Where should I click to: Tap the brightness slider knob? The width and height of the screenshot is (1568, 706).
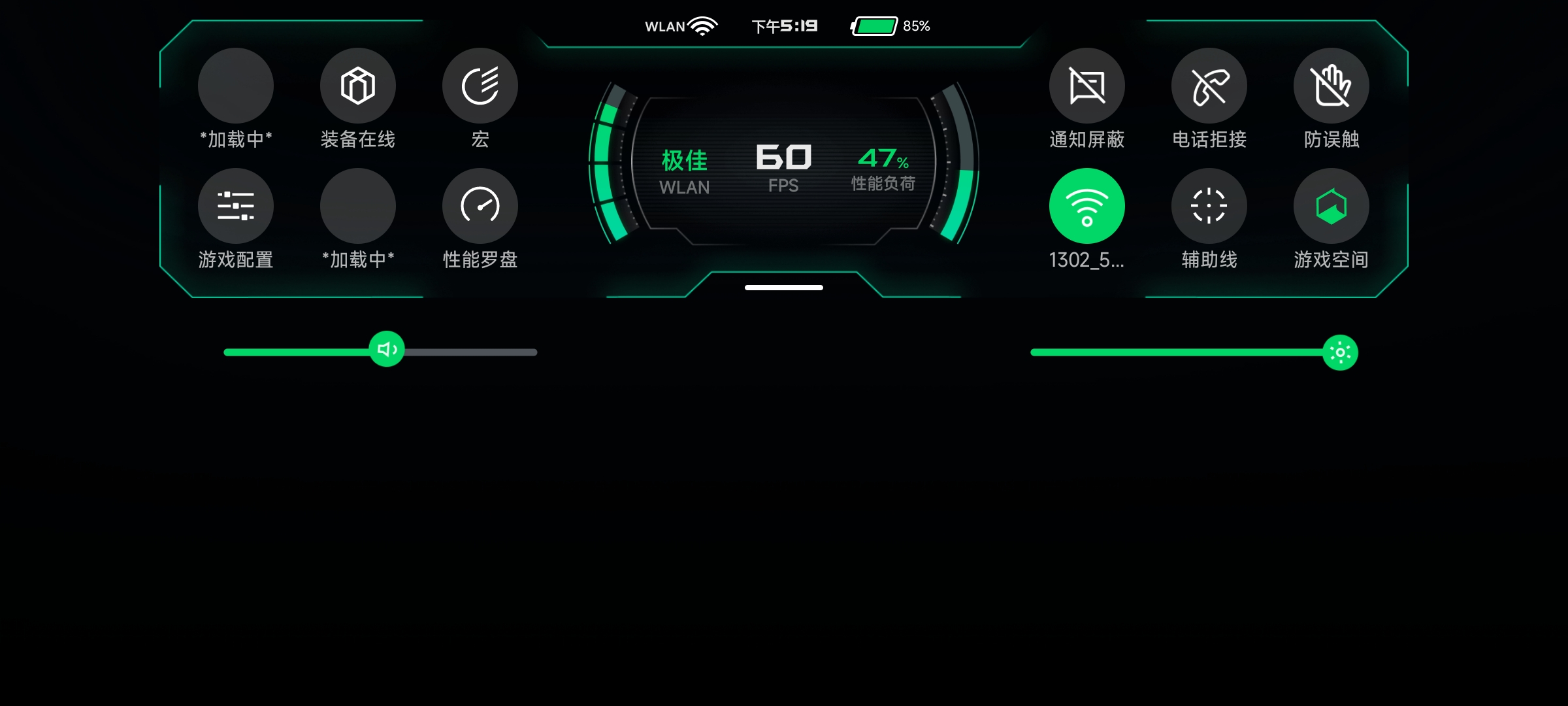tap(1340, 352)
